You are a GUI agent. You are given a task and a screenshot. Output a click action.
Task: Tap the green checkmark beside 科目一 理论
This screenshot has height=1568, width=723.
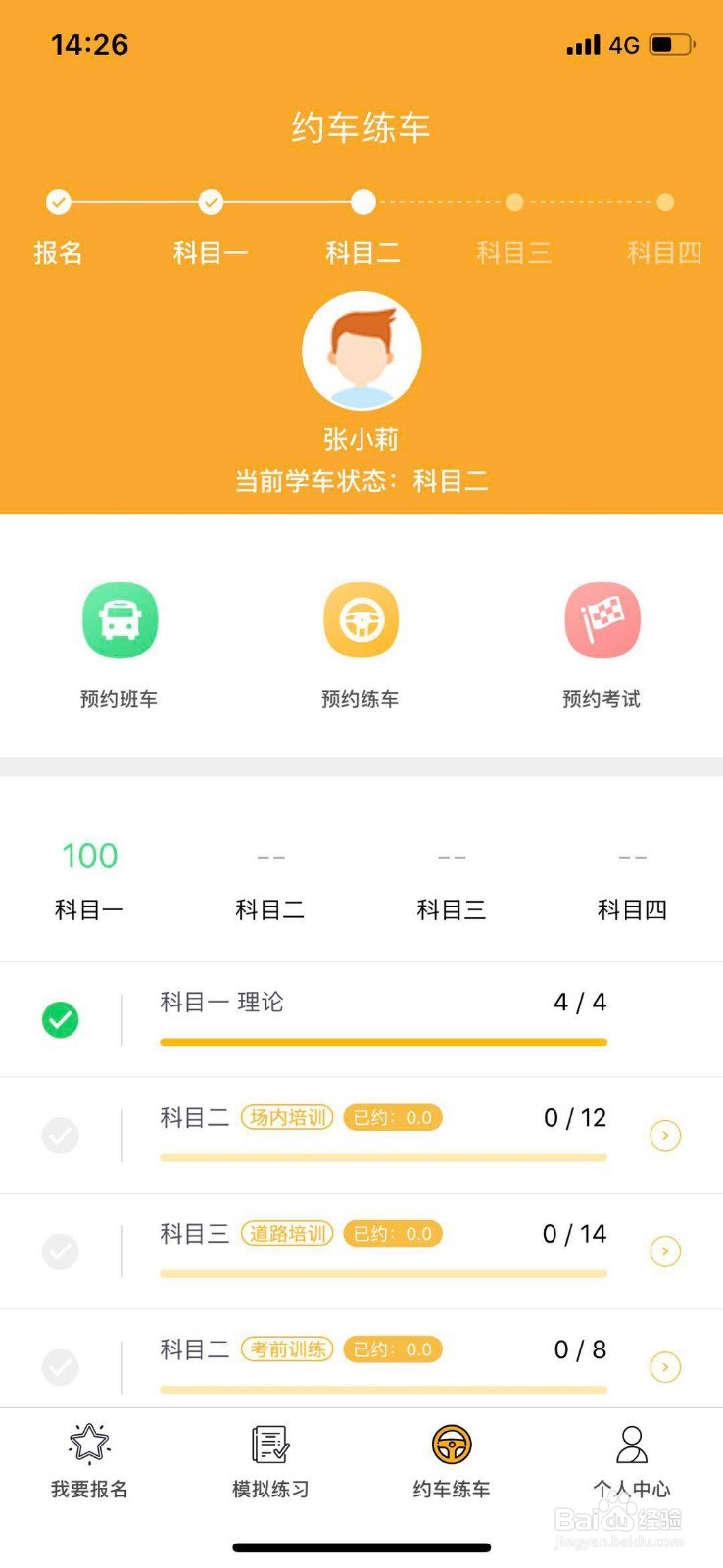[61, 1019]
